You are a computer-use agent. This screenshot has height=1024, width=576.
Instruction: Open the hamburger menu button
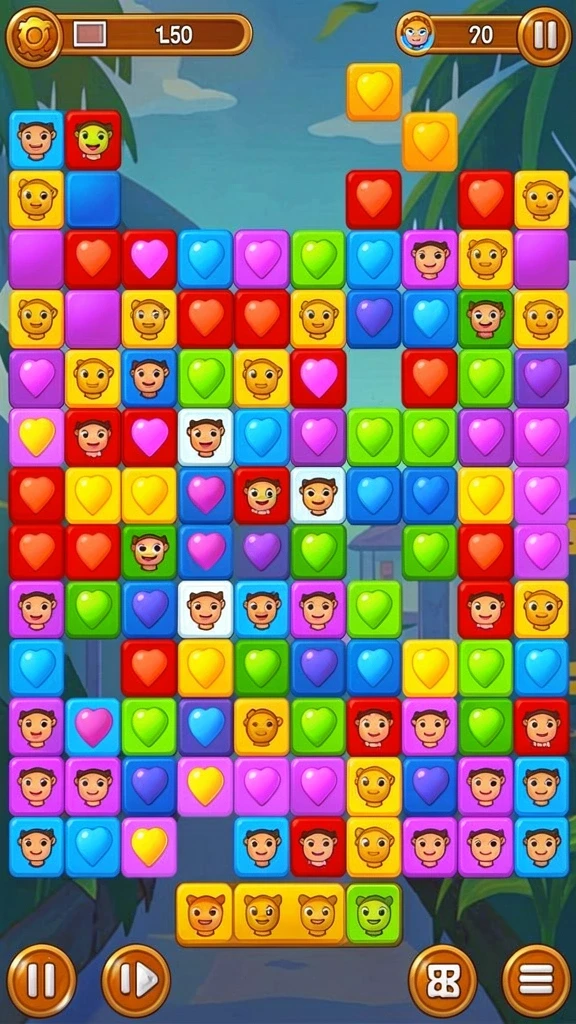536,980
